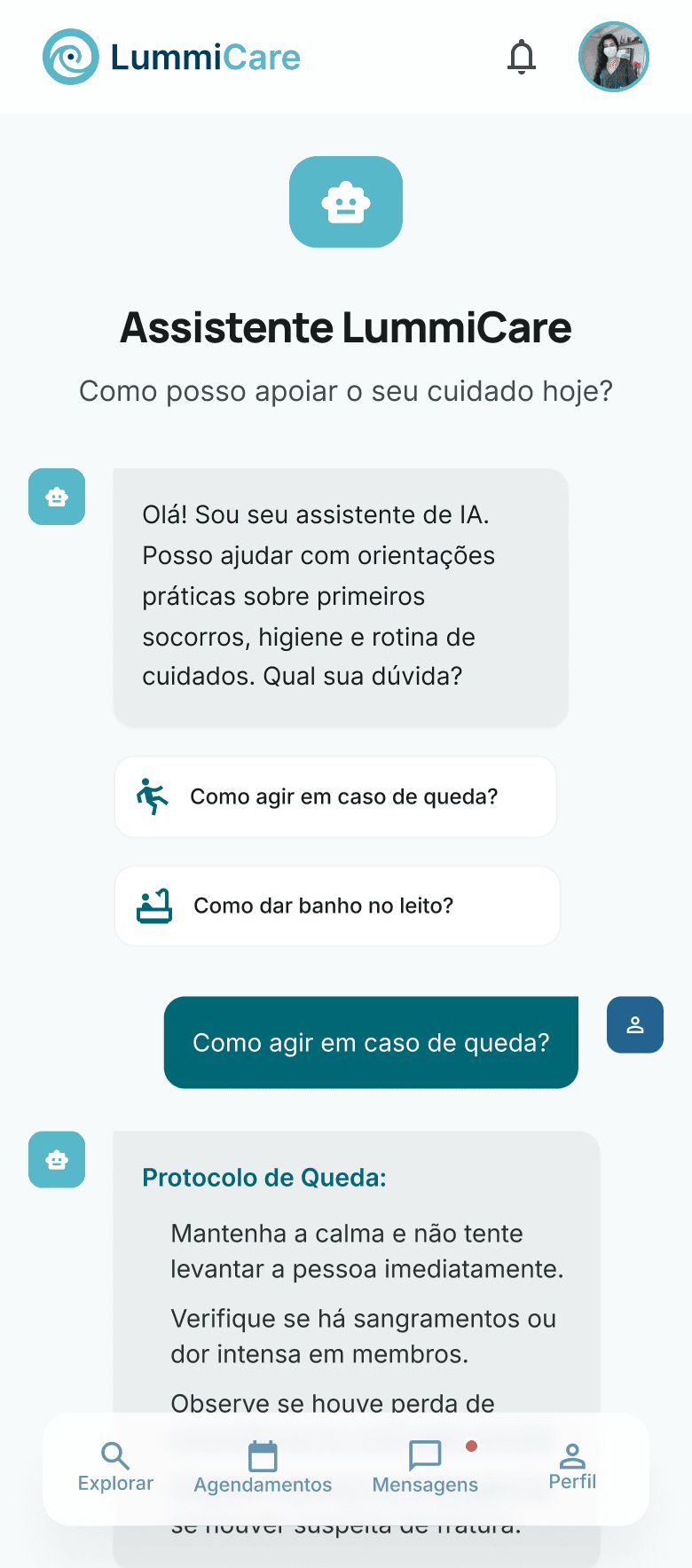Image resolution: width=692 pixels, height=1568 pixels.
Task: Open notifications via the bell icon
Action: click(522, 56)
